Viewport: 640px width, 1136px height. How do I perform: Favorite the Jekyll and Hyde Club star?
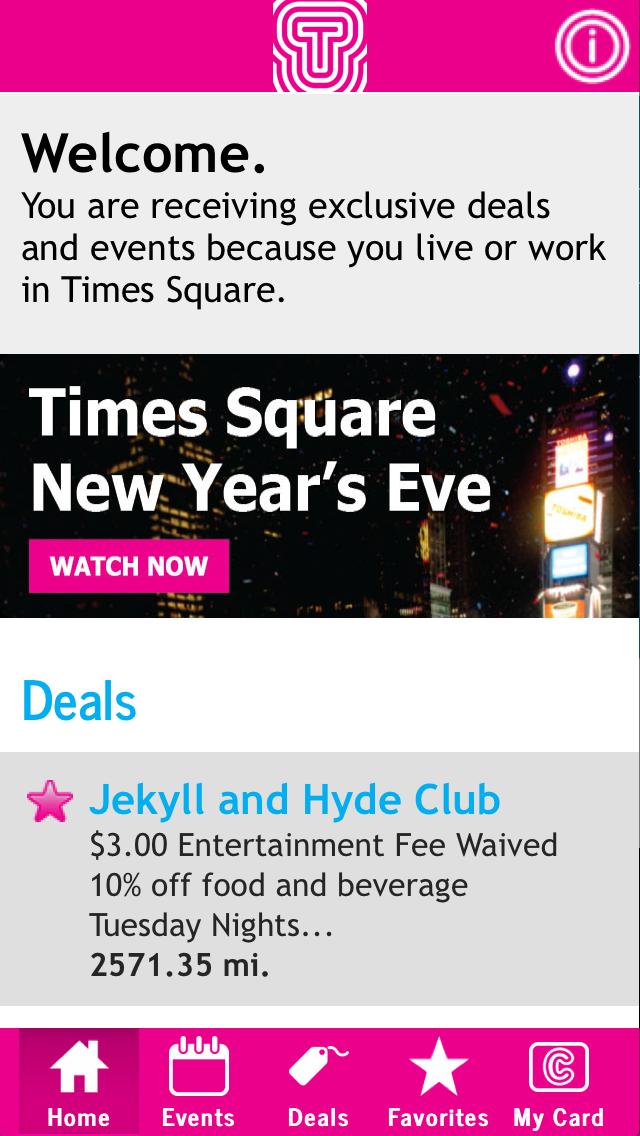coord(50,802)
